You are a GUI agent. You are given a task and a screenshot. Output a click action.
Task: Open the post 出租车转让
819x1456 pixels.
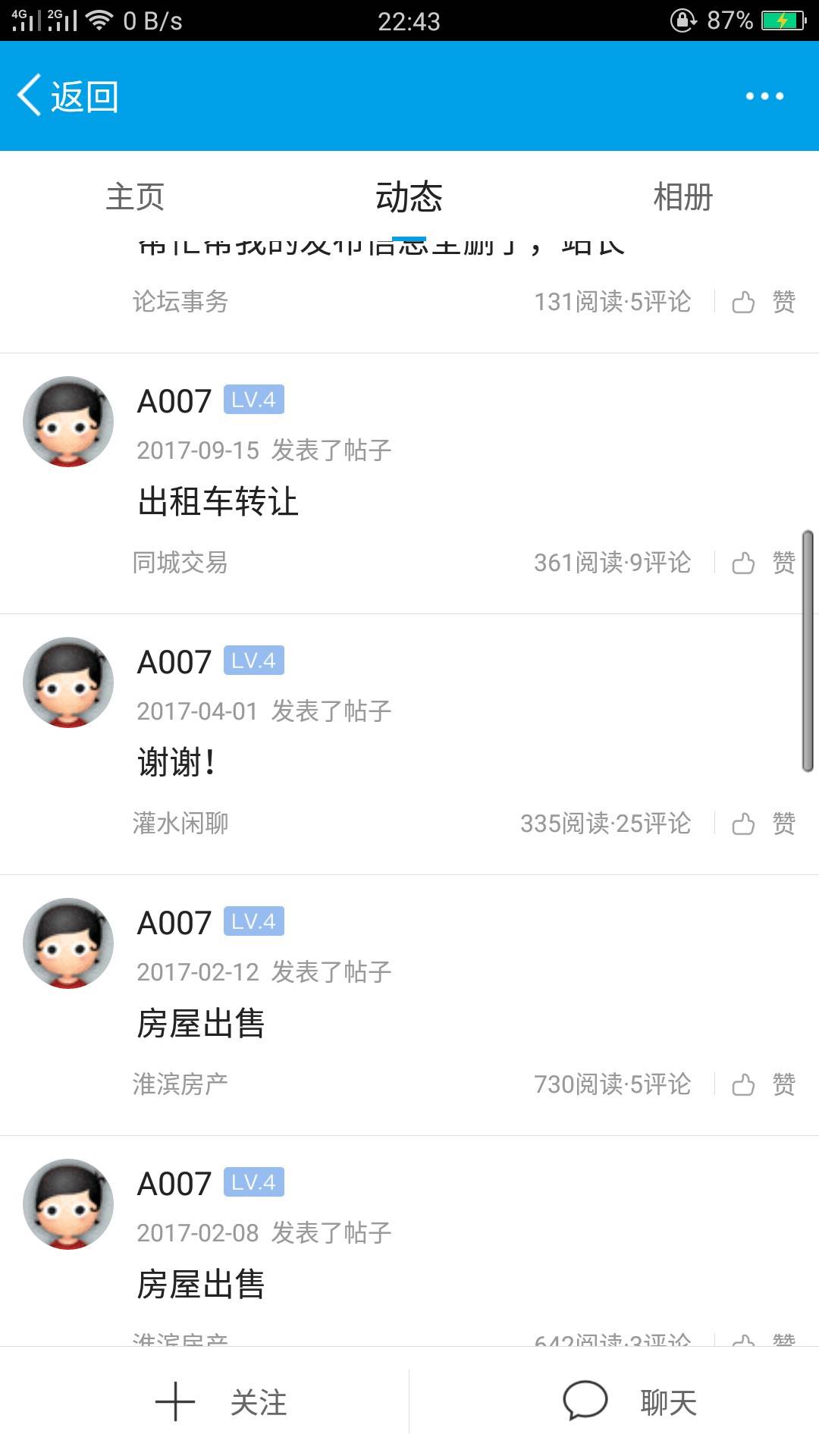coord(218,502)
